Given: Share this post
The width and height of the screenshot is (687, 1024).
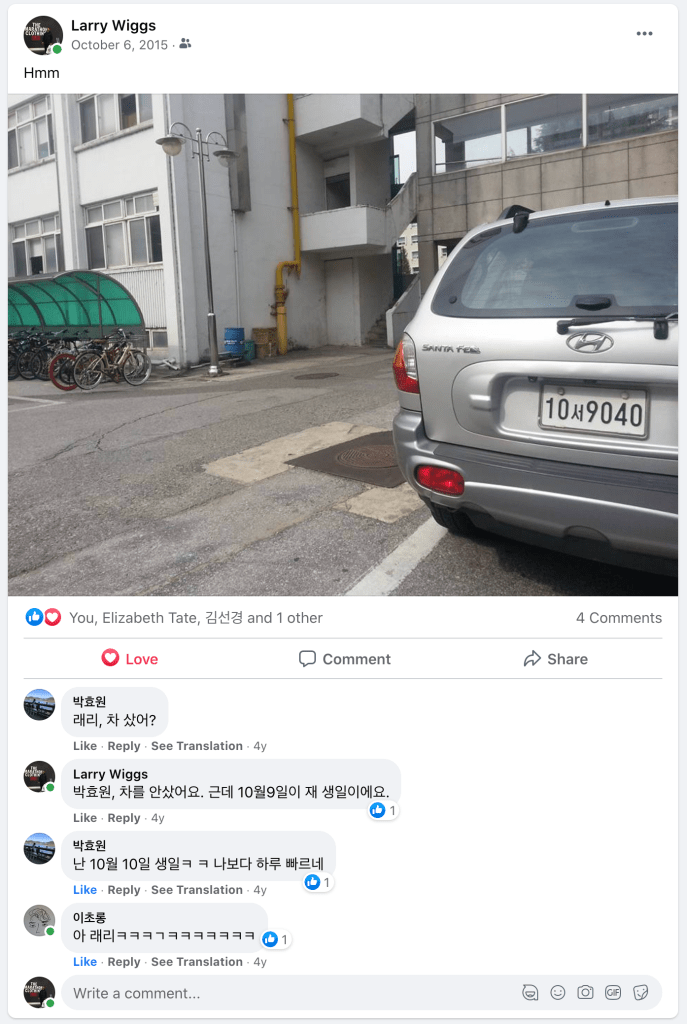Looking at the screenshot, I should click(x=555, y=659).
